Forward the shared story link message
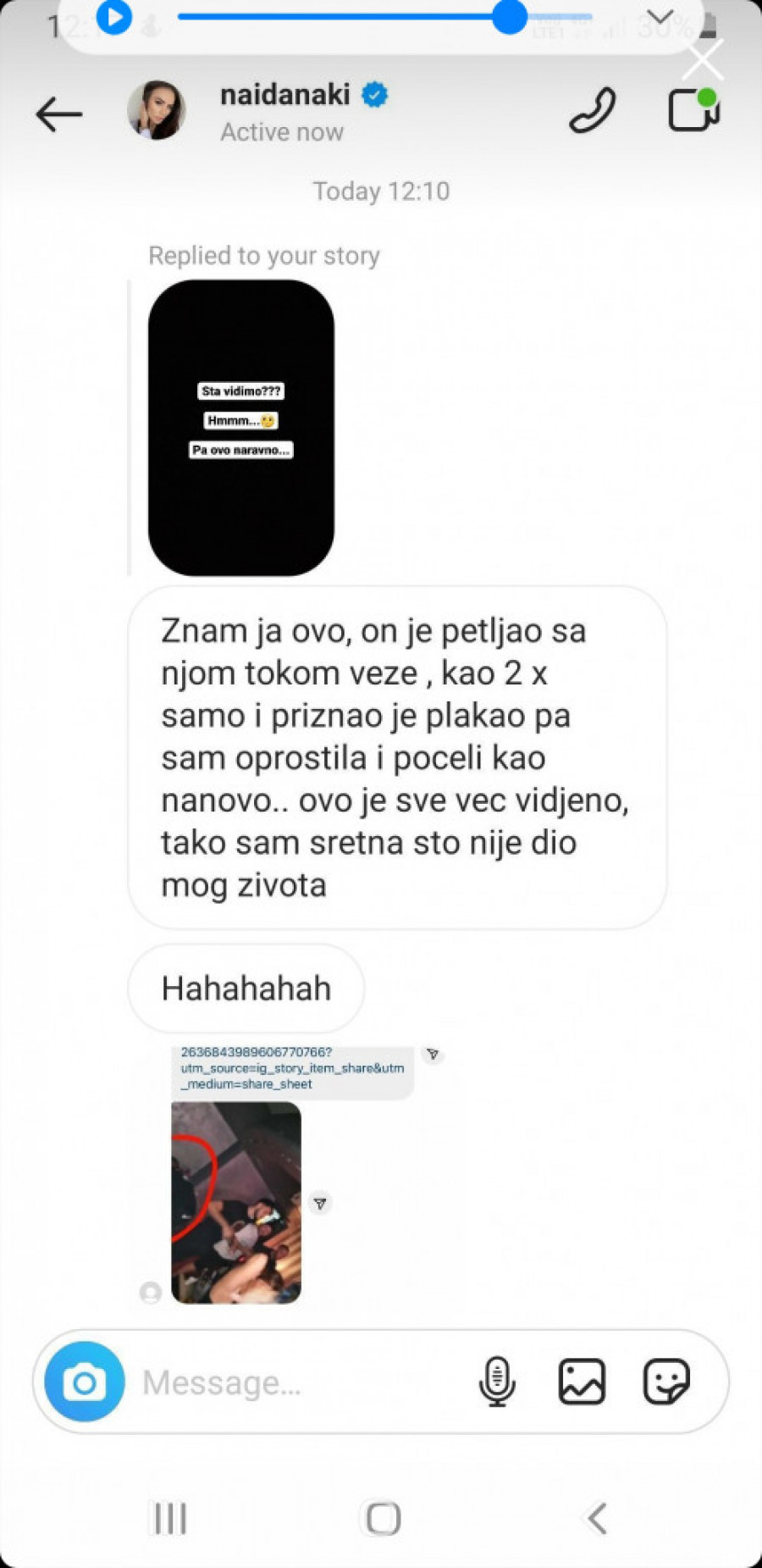The width and height of the screenshot is (762, 1568). [433, 1055]
